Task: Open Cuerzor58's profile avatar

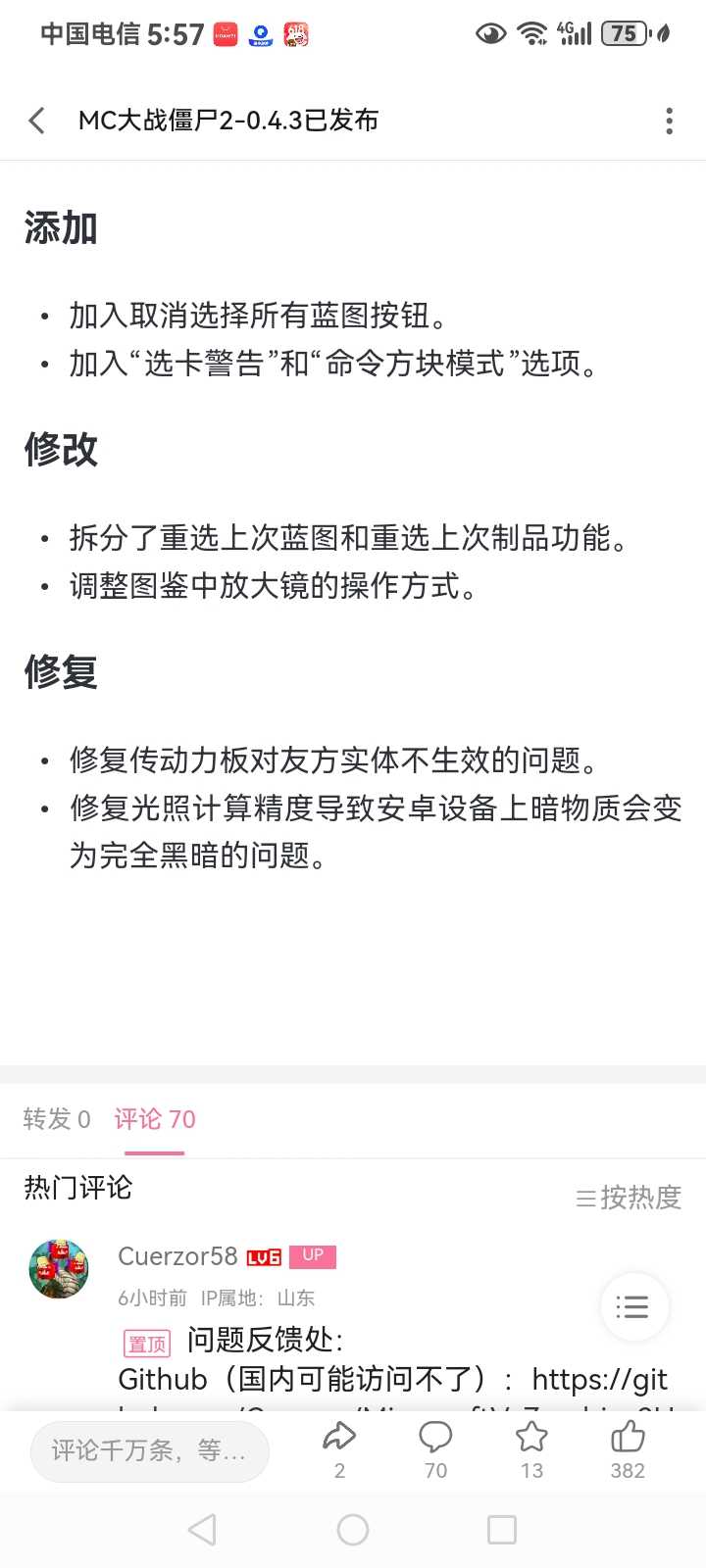Action: (x=59, y=1268)
